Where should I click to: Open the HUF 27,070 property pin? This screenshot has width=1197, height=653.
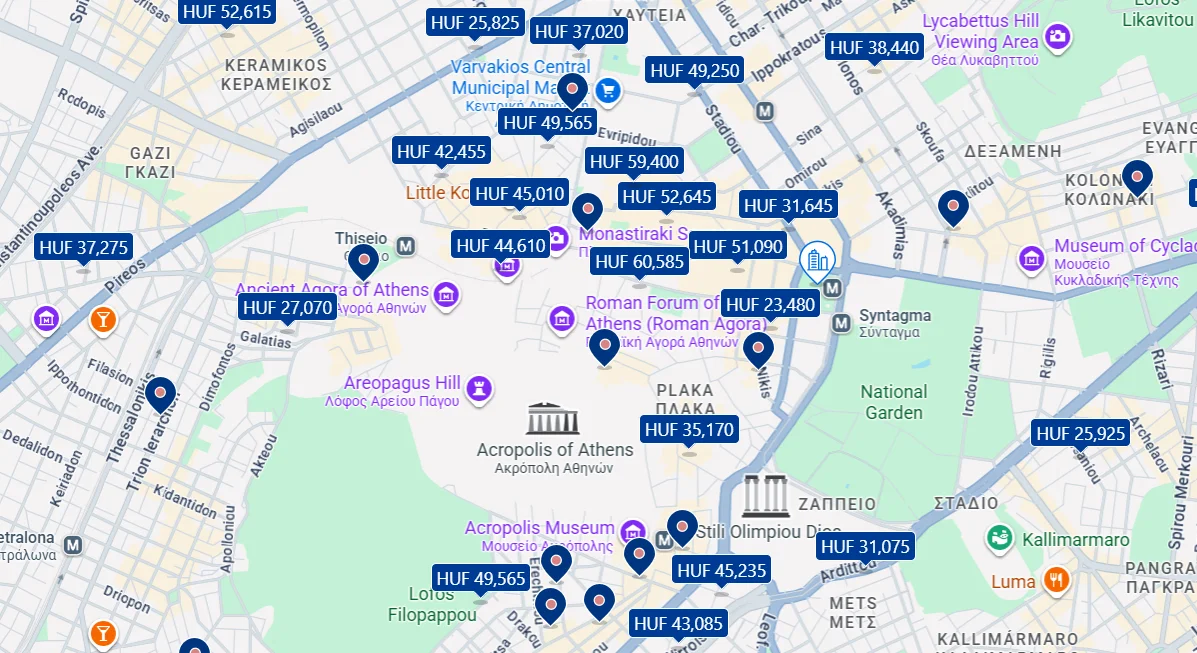pos(288,307)
